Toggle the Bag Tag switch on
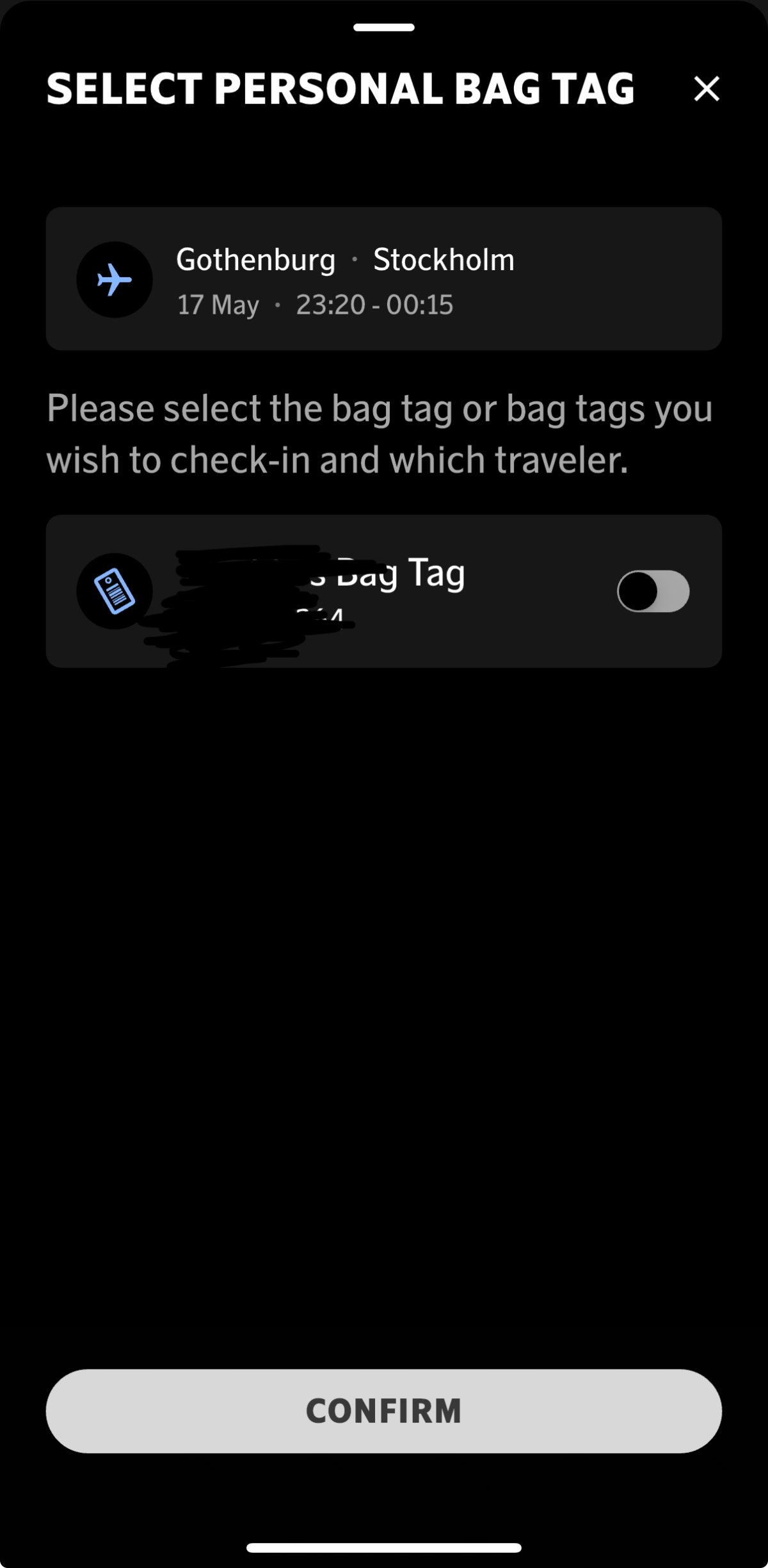This screenshot has height=1568, width=768. [x=653, y=591]
